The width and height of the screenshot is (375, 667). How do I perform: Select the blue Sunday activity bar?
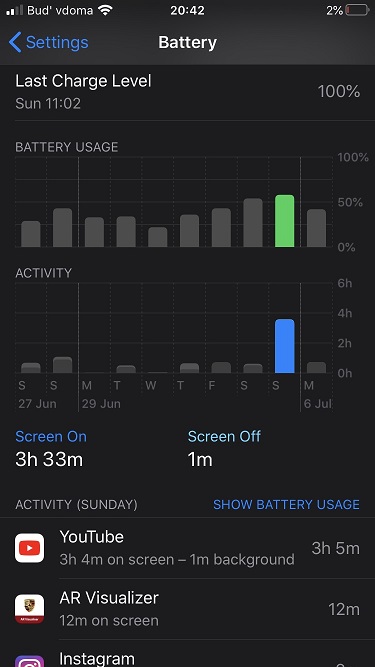tap(284, 346)
